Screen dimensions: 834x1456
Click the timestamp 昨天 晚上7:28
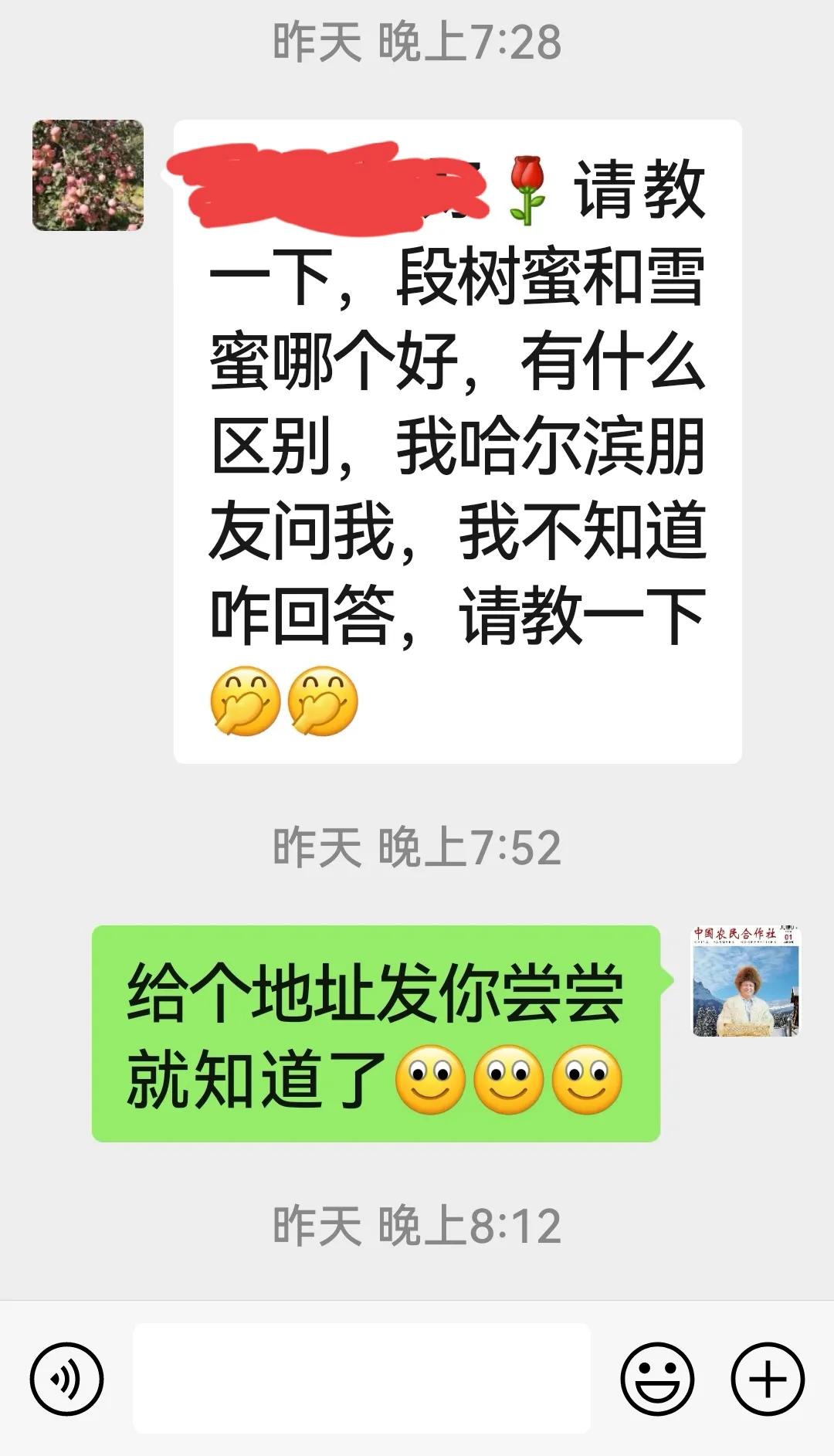click(x=417, y=42)
